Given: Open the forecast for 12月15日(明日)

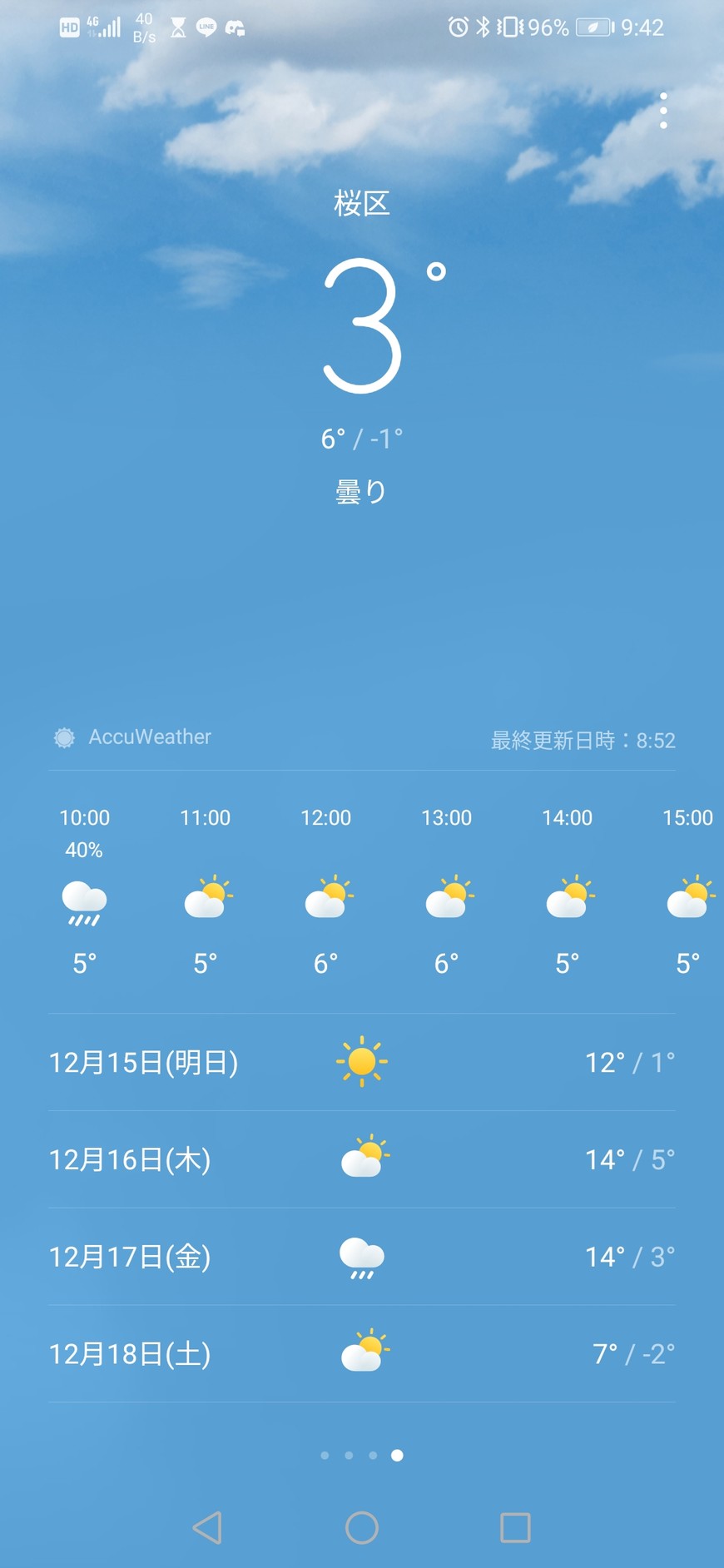Looking at the screenshot, I should coord(361,1062).
